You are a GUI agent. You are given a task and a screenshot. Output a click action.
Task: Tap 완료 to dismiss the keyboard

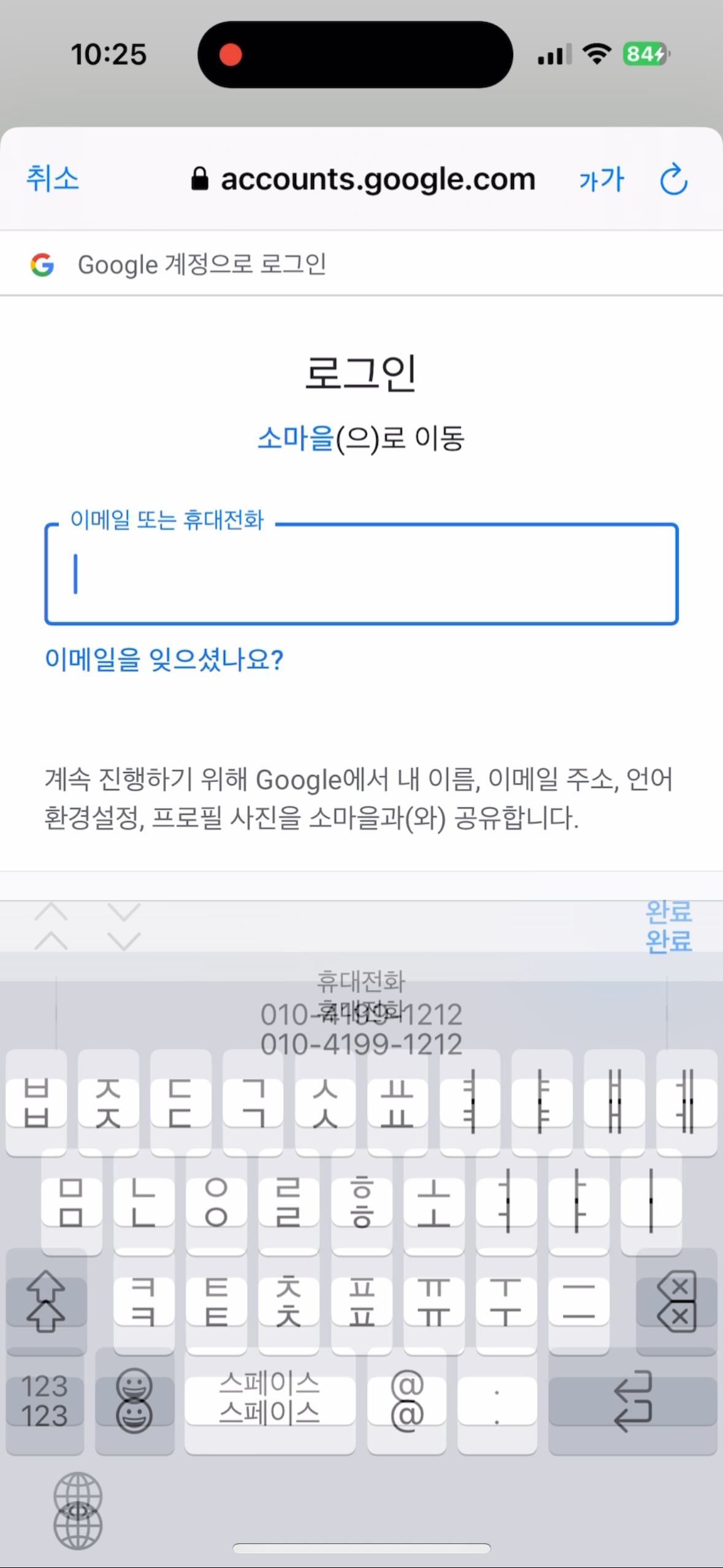668,926
